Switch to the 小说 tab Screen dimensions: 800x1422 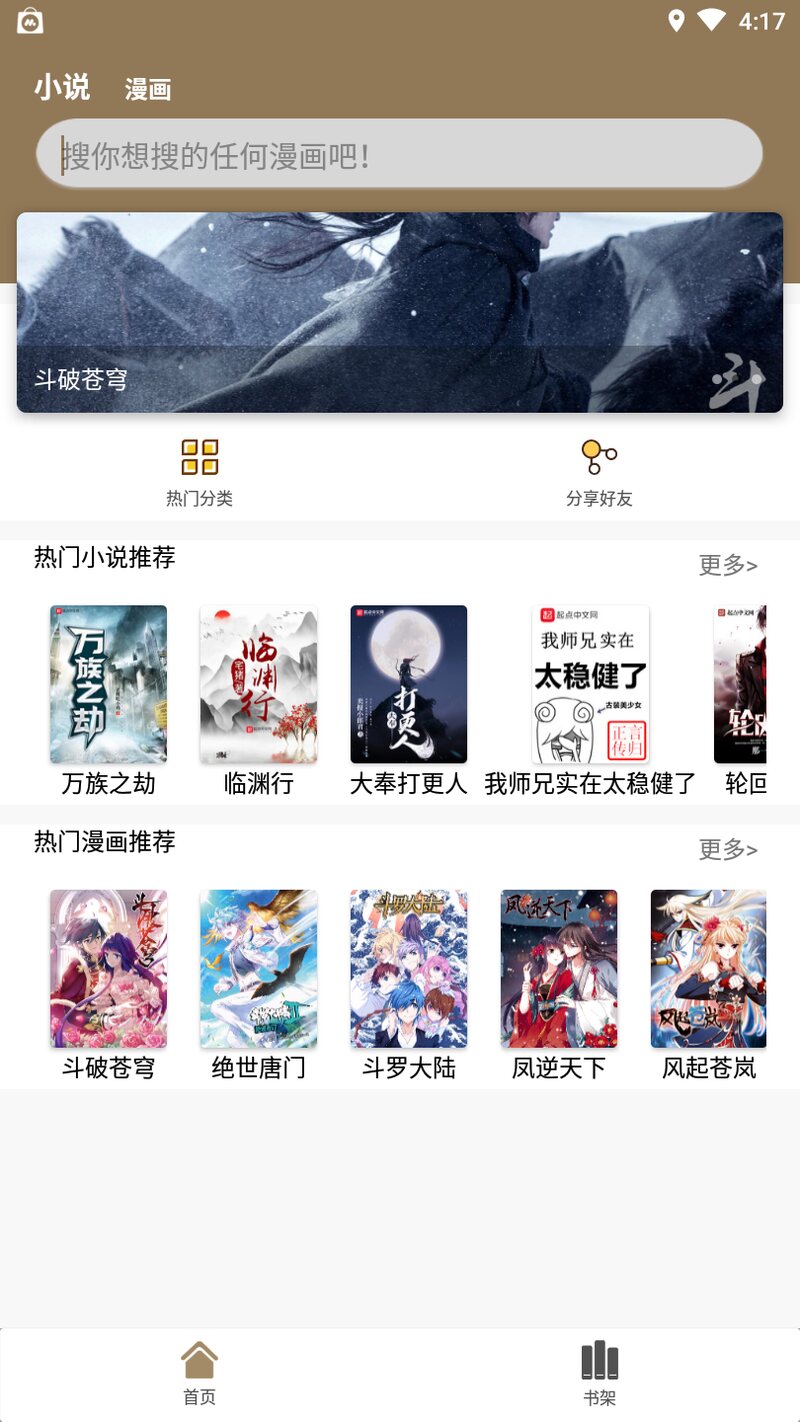coord(62,88)
